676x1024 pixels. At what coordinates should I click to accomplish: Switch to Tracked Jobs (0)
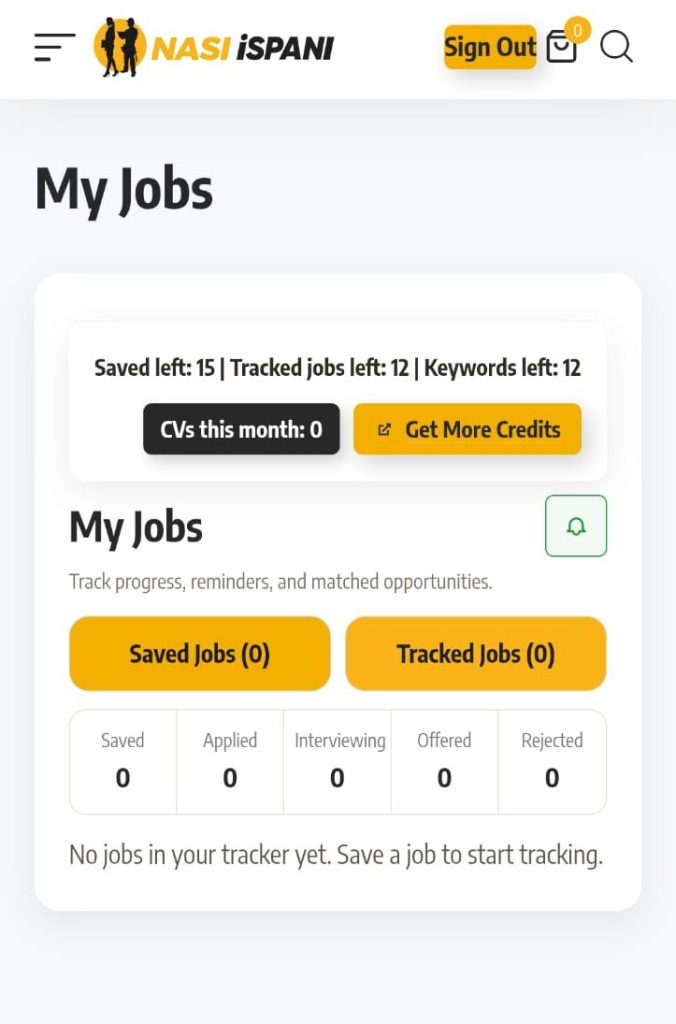(476, 654)
